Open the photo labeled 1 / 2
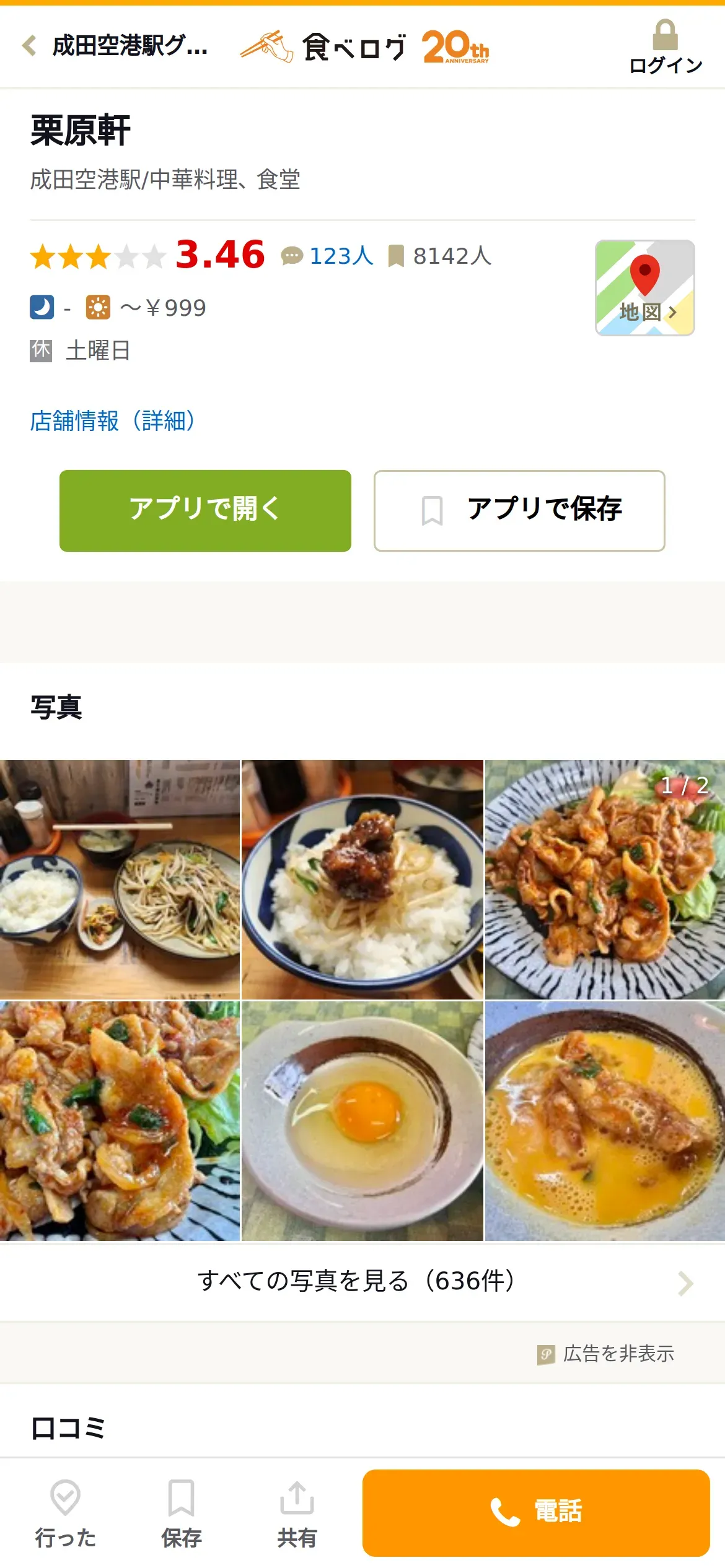 coord(605,879)
